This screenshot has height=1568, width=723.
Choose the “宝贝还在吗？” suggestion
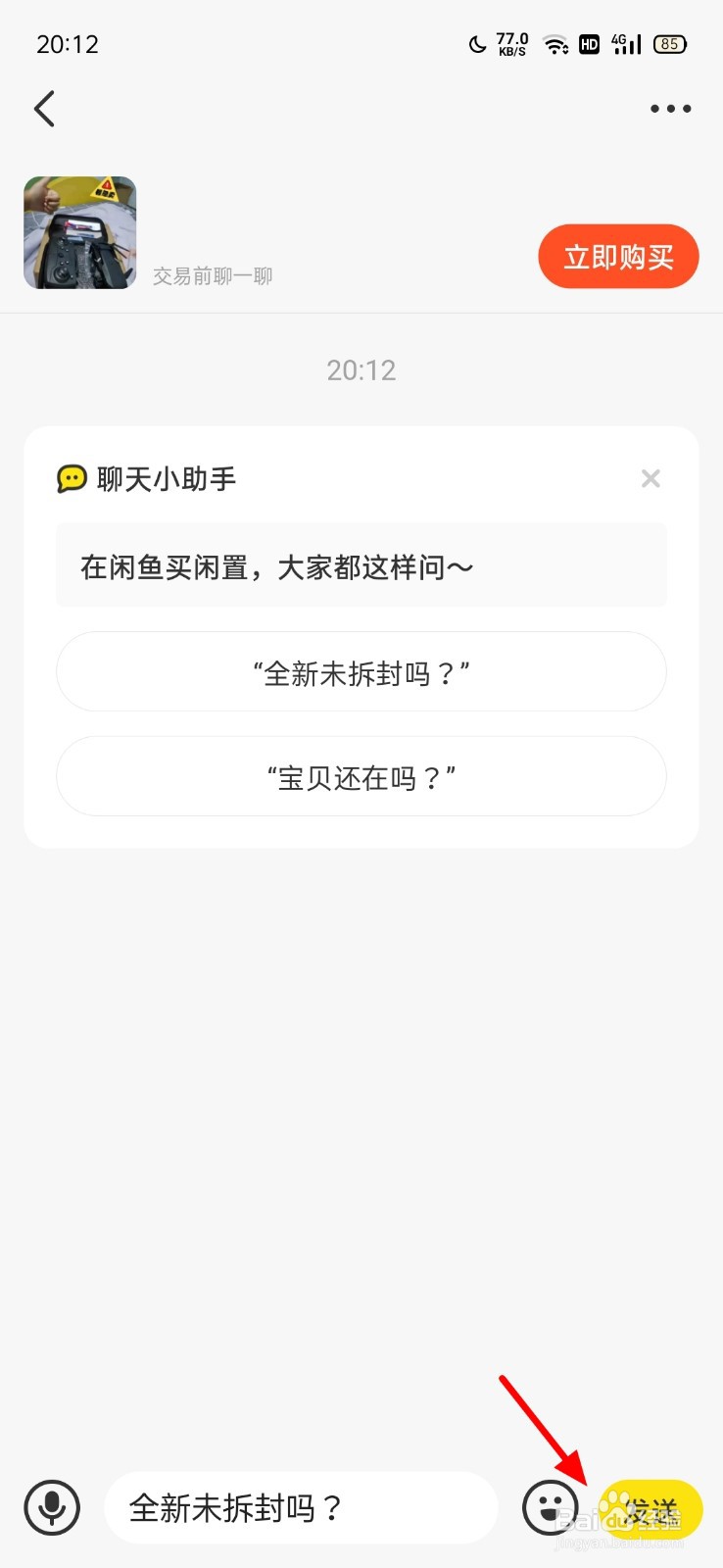point(361,776)
